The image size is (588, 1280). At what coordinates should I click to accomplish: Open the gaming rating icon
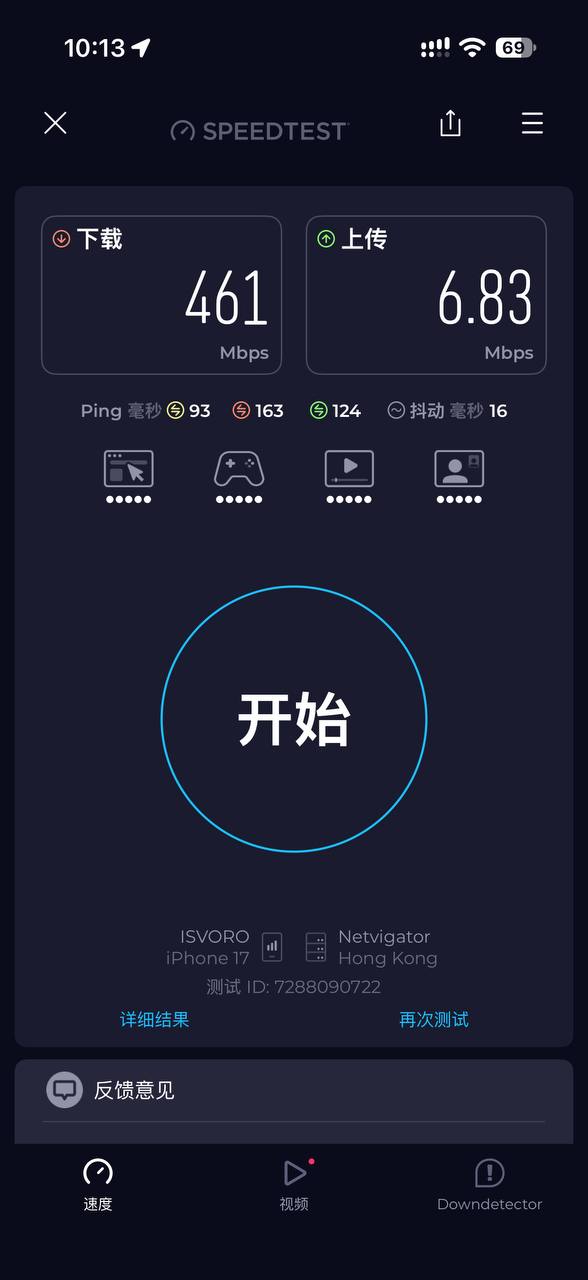click(239, 476)
